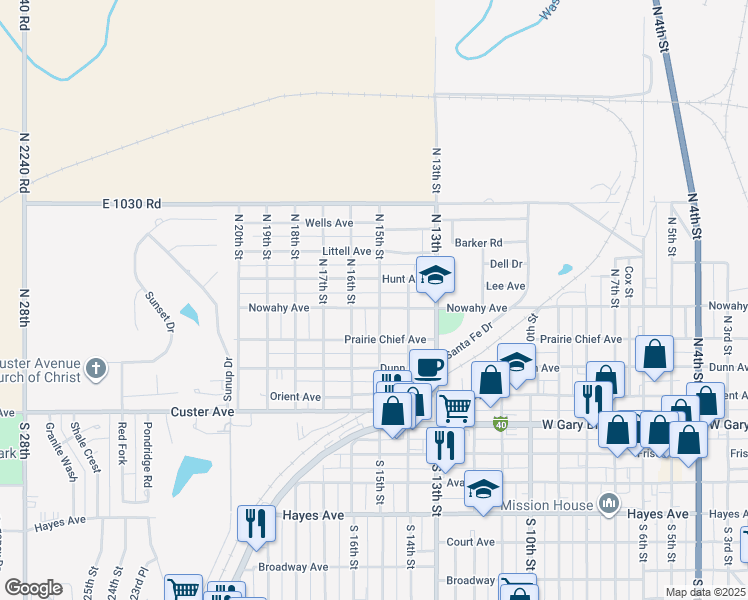Tap the shopping cart marker on Custer Ave
Viewport: 748px width, 600px height.
point(455,406)
